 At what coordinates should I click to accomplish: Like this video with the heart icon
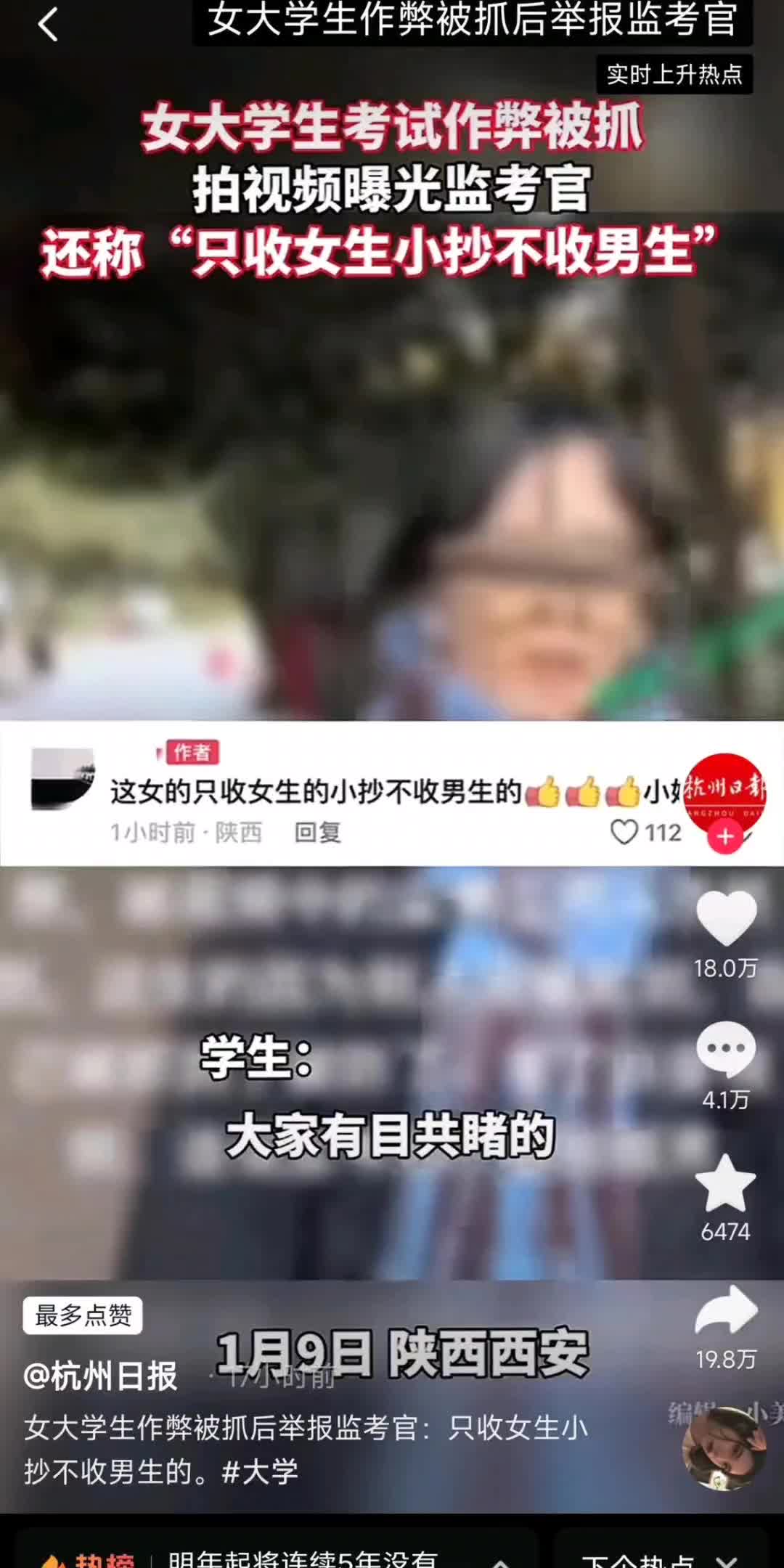726,918
